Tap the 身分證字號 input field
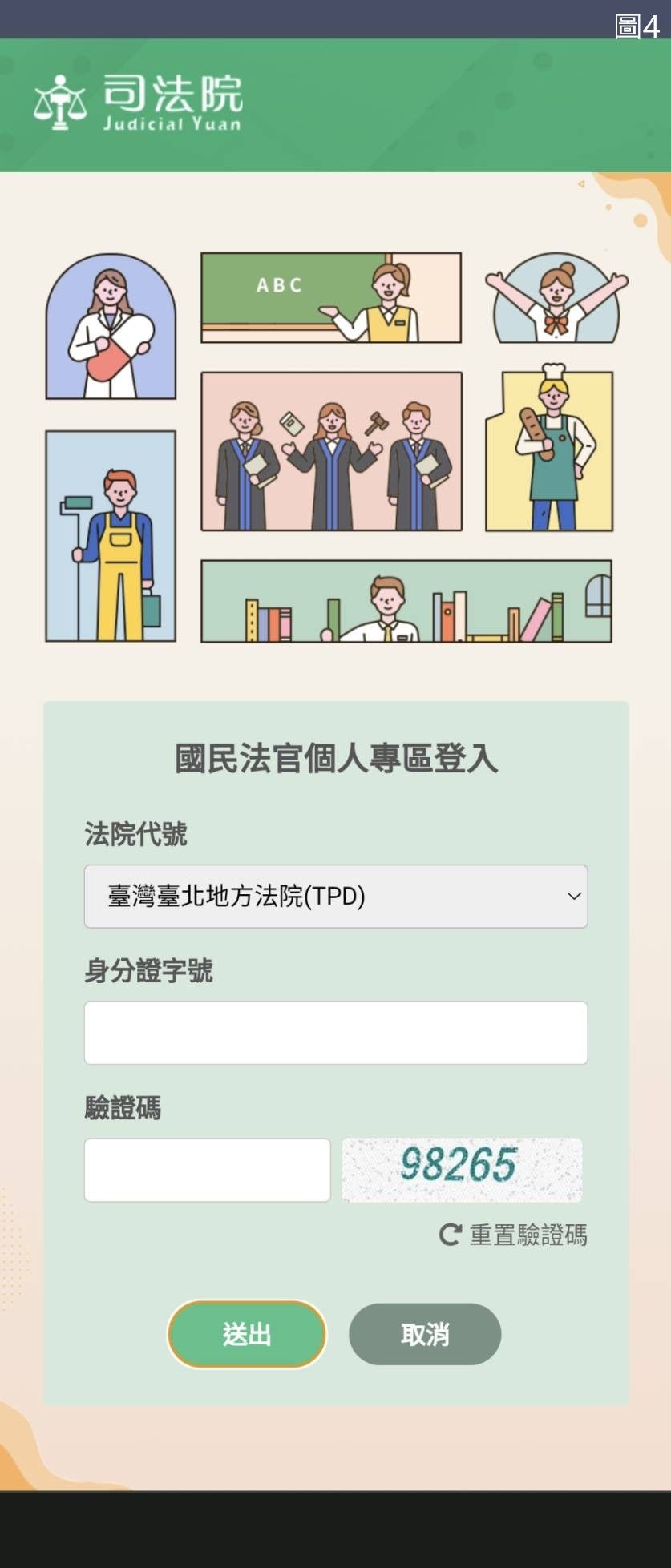The image size is (671, 1568). point(335,1032)
